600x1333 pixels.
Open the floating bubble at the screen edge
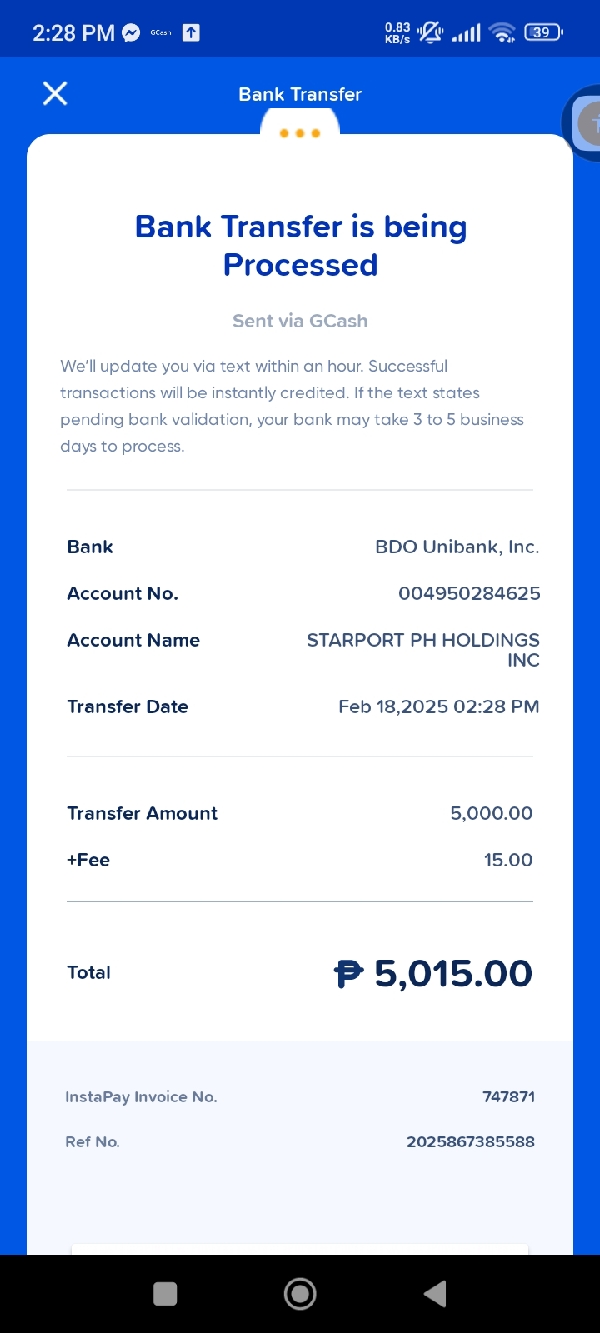point(588,121)
